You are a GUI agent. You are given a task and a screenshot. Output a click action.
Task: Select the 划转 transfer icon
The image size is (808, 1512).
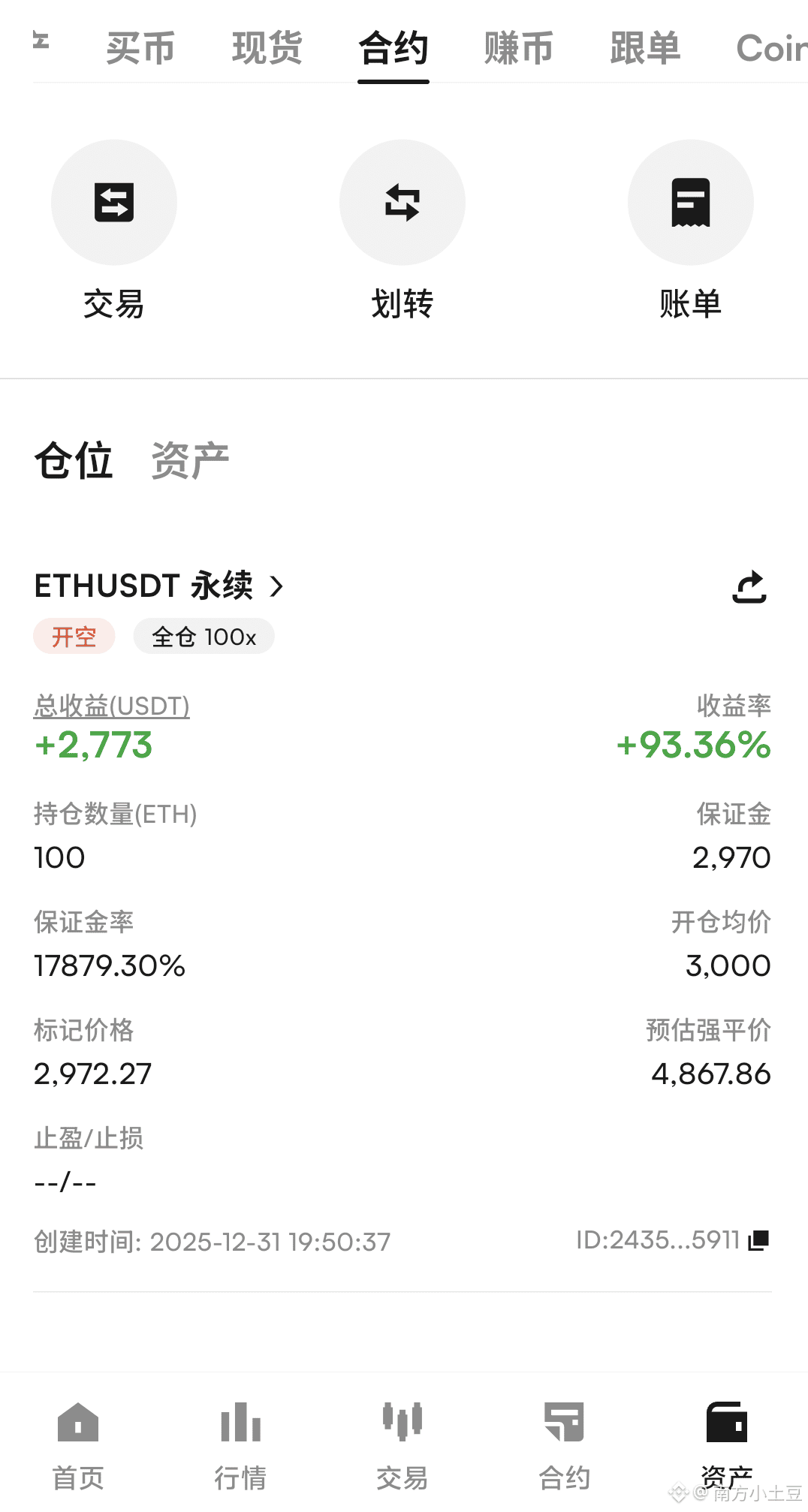[402, 203]
